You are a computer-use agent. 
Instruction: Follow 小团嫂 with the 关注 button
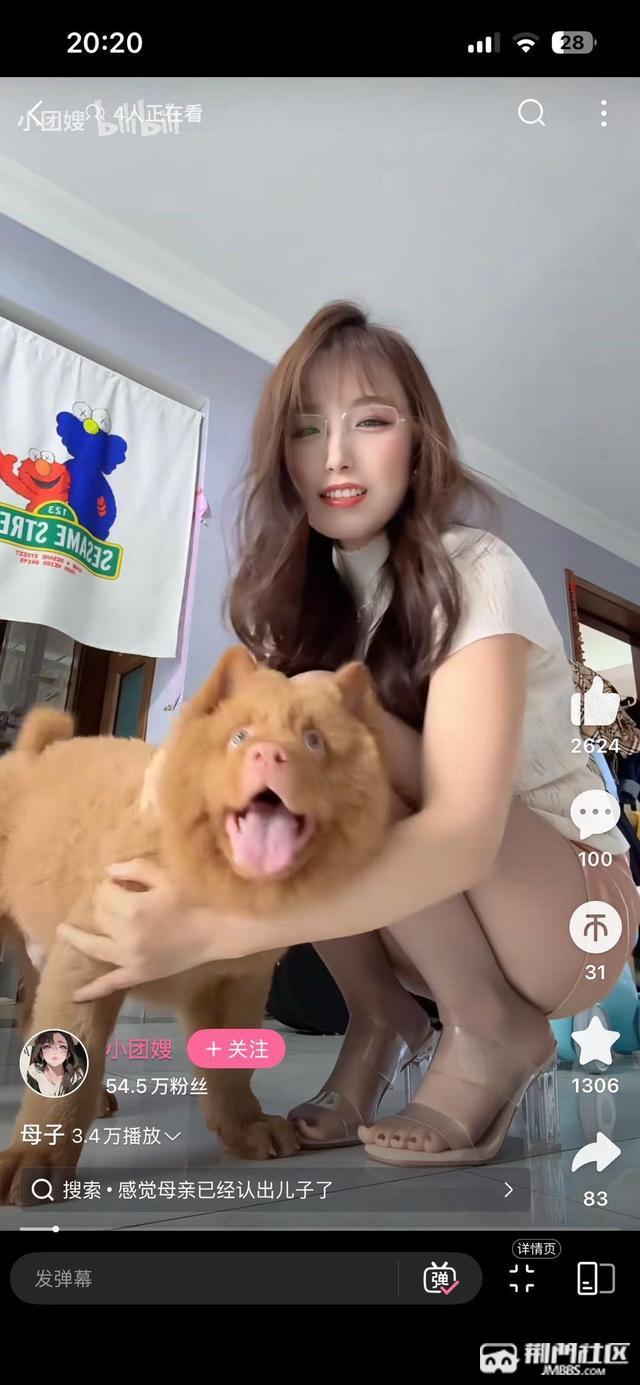(236, 1049)
